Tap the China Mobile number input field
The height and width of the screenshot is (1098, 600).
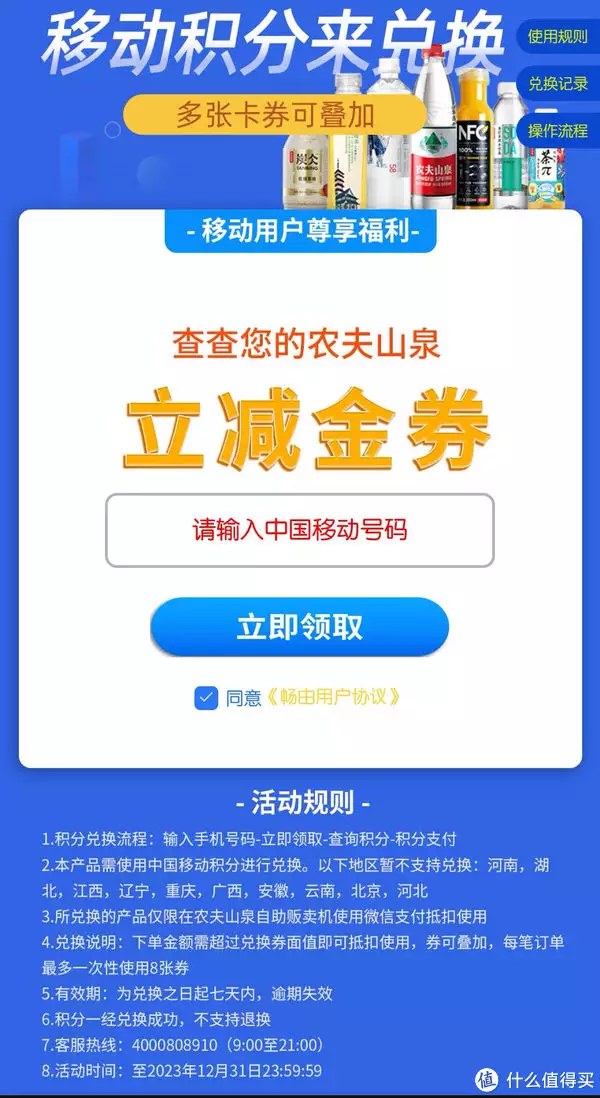pos(300,530)
